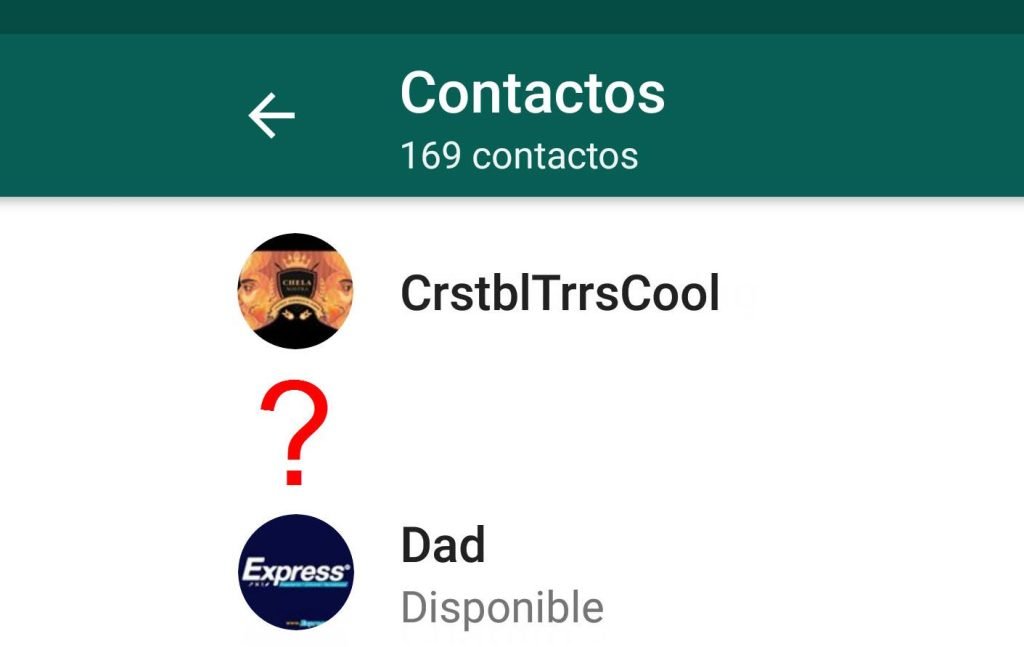The image size is (1024, 647).
Task: View CrstblTrrsCool's profile picture
Action: coord(295,291)
